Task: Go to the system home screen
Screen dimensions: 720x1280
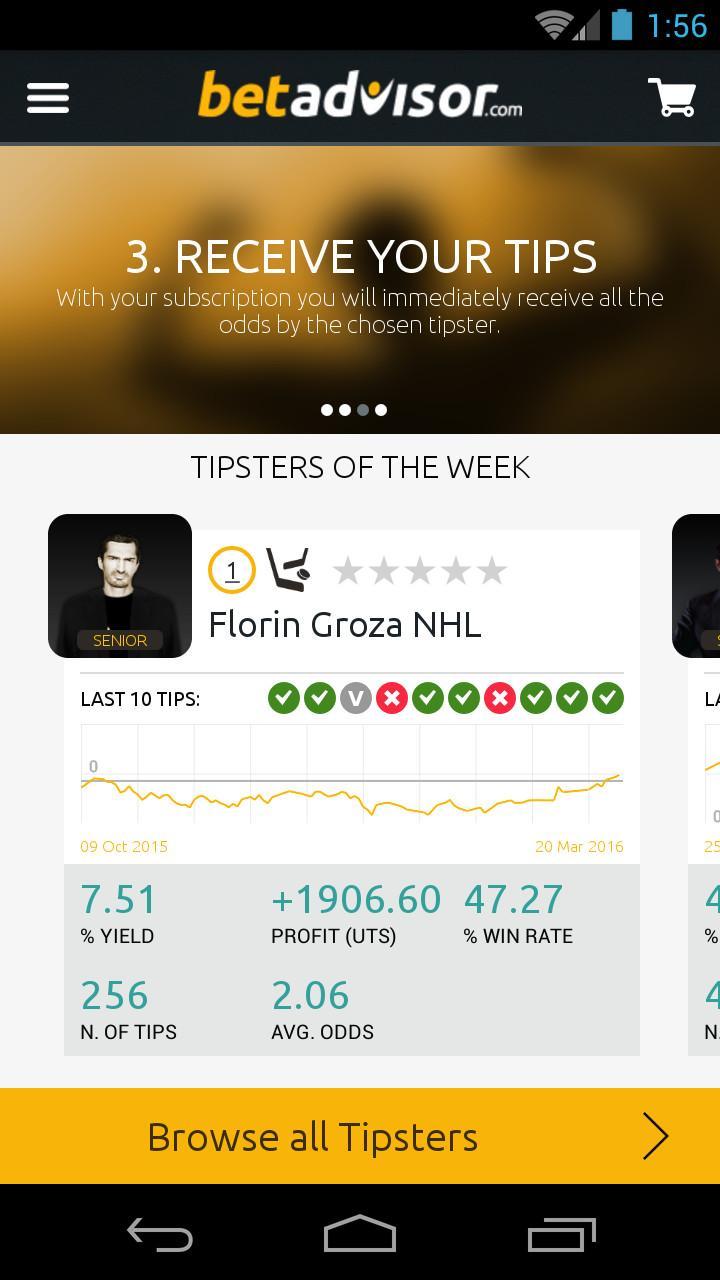Action: click(x=360, y=1236)
